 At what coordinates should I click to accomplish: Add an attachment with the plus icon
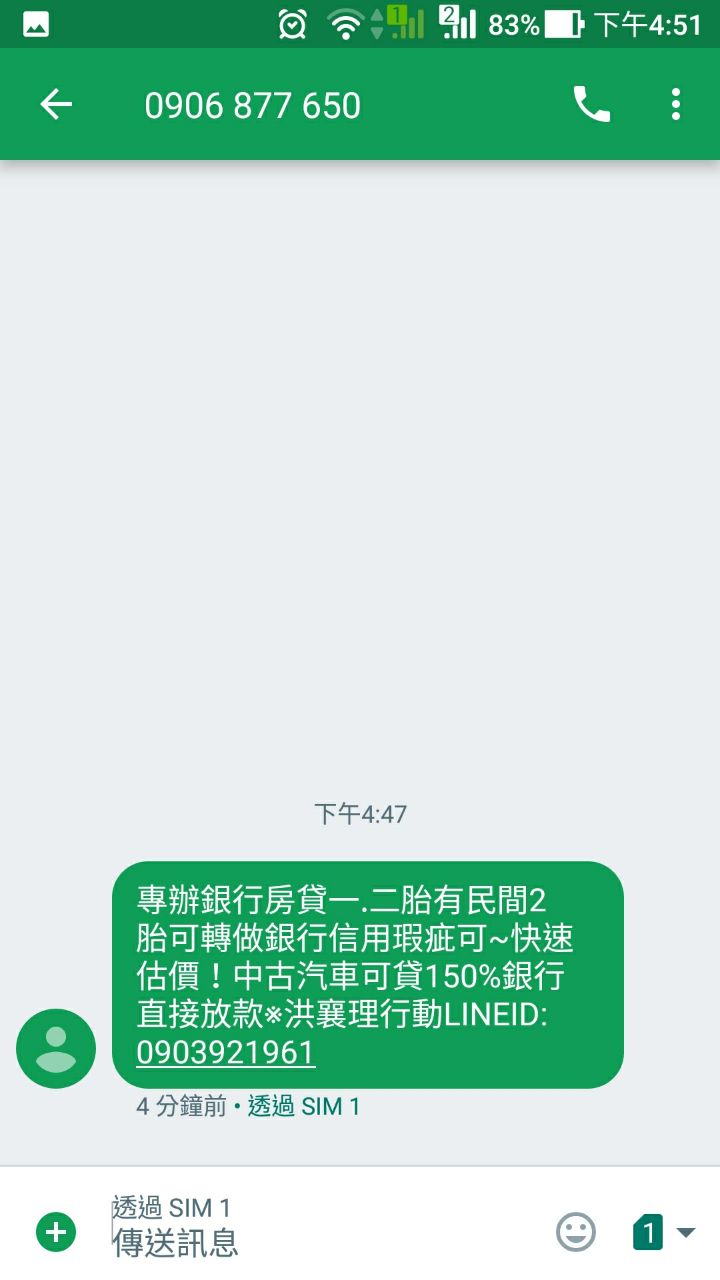click(x=56, y=1232)
